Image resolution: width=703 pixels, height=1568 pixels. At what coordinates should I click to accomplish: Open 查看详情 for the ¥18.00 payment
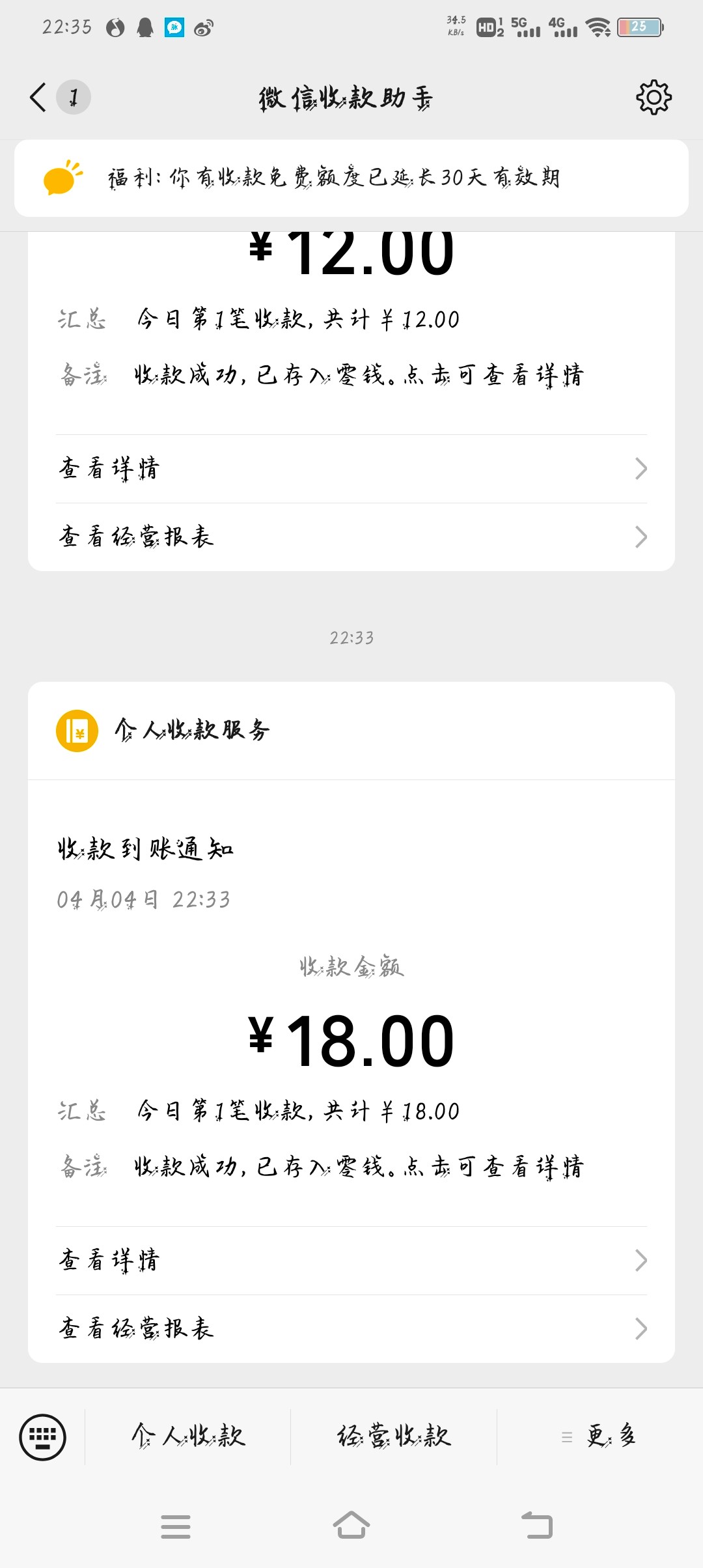[x=351, y=1261]
